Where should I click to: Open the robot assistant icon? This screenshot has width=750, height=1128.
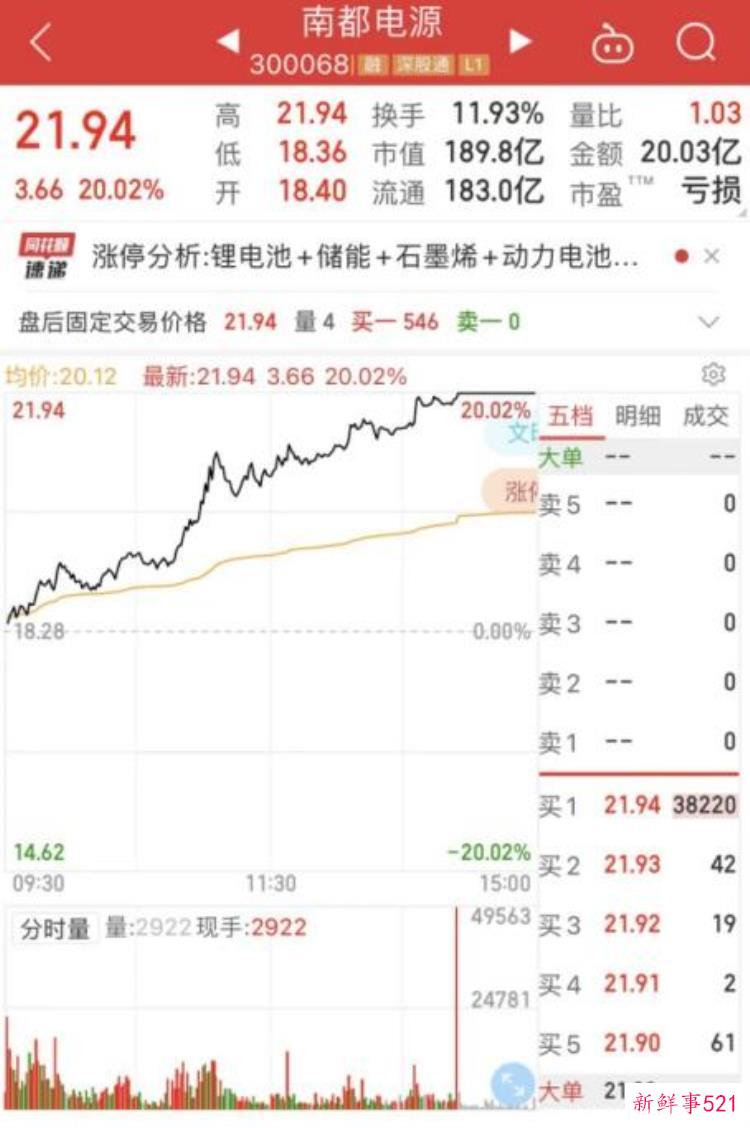point(612,43)
